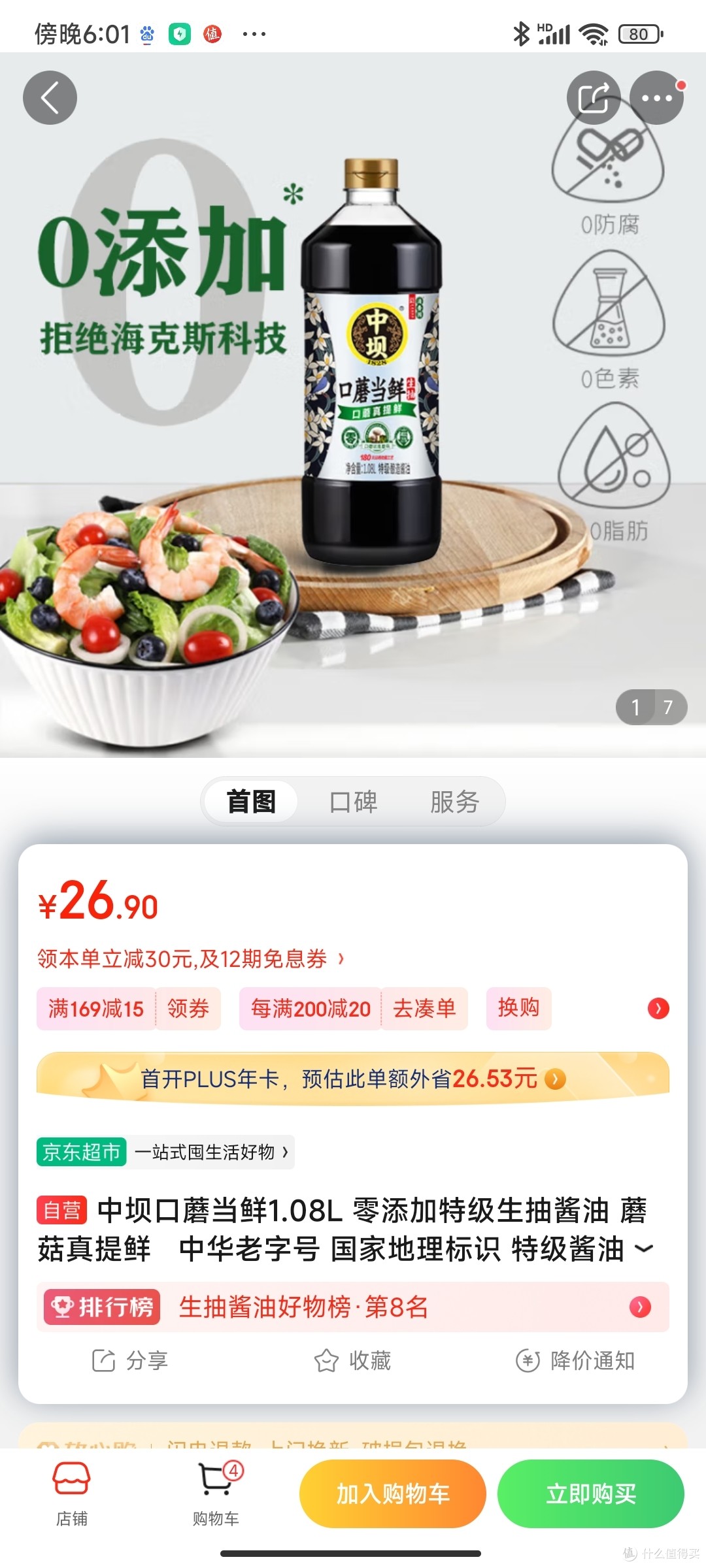Switch to the 服务 tab

pos(455,802)
